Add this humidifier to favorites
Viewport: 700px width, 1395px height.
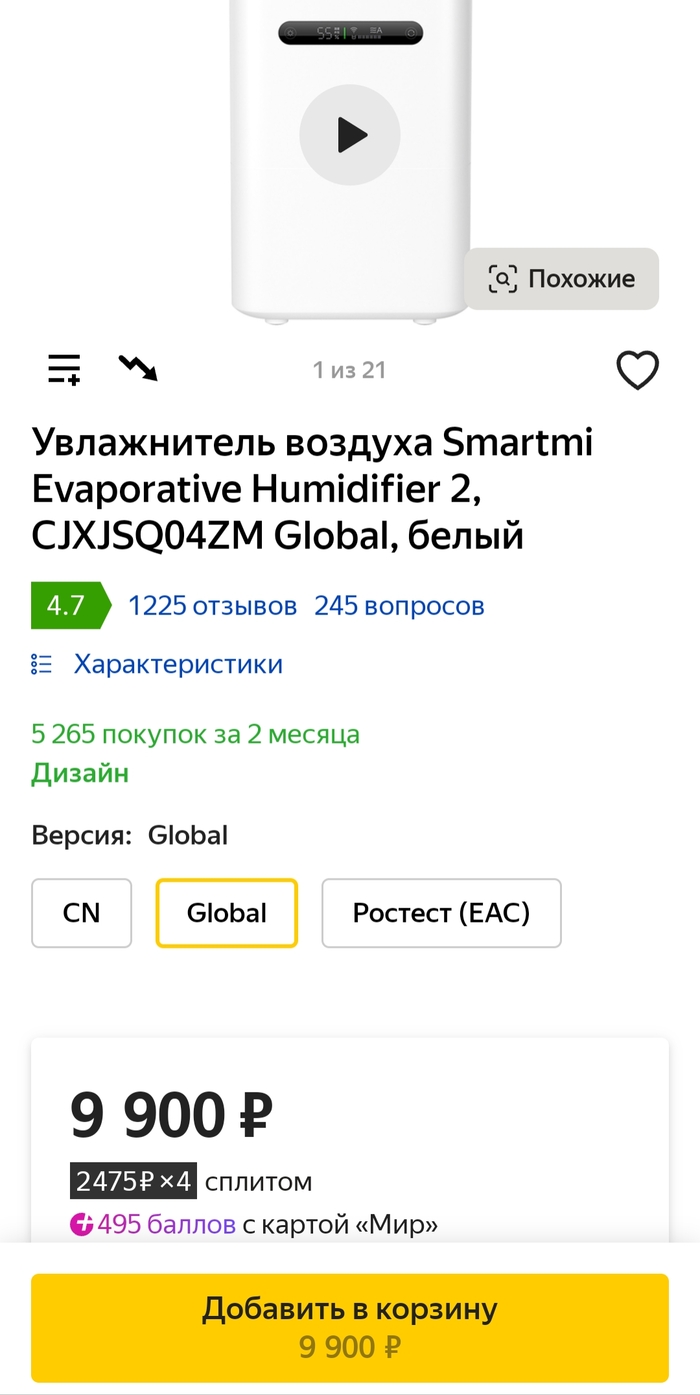click(637, 371)
